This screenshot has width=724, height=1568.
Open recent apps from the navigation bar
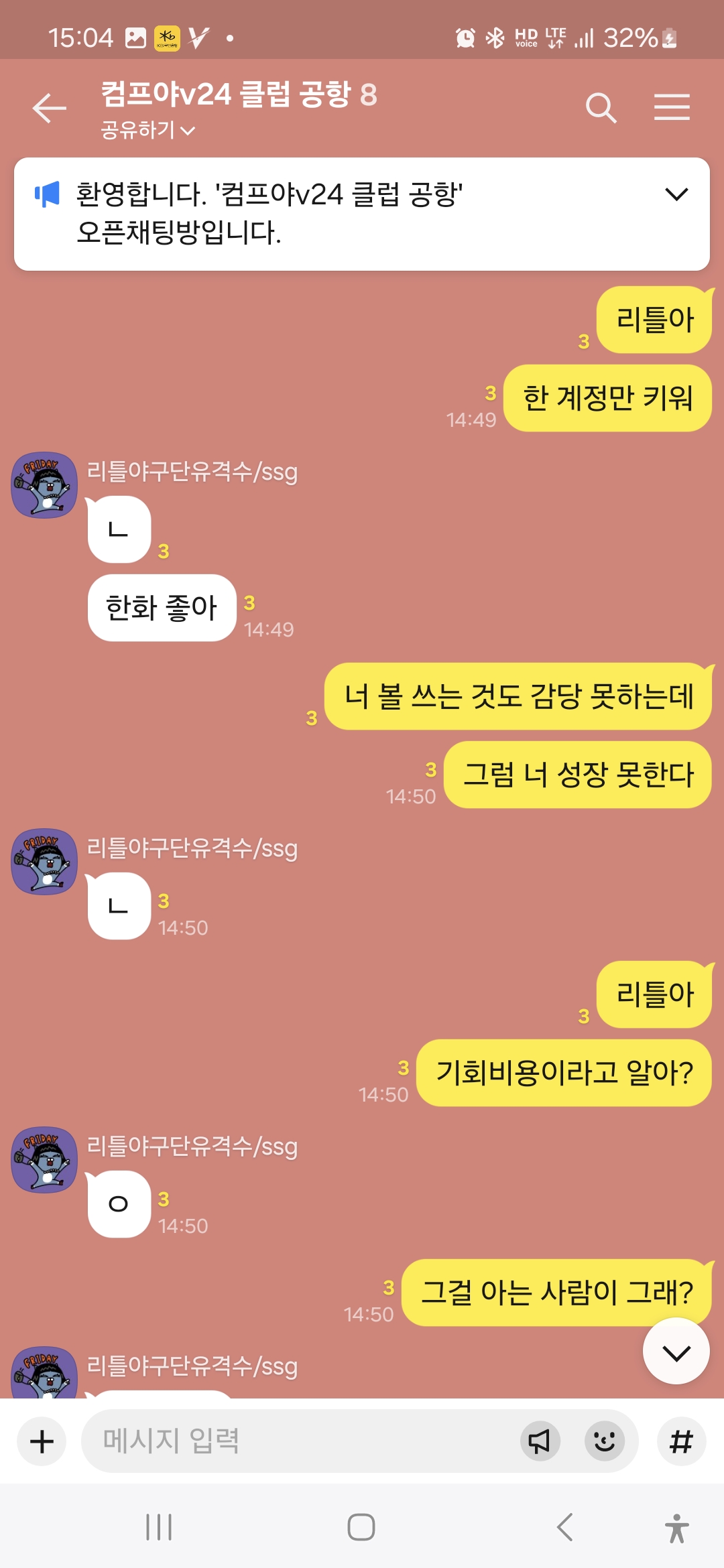point(159,1528)
